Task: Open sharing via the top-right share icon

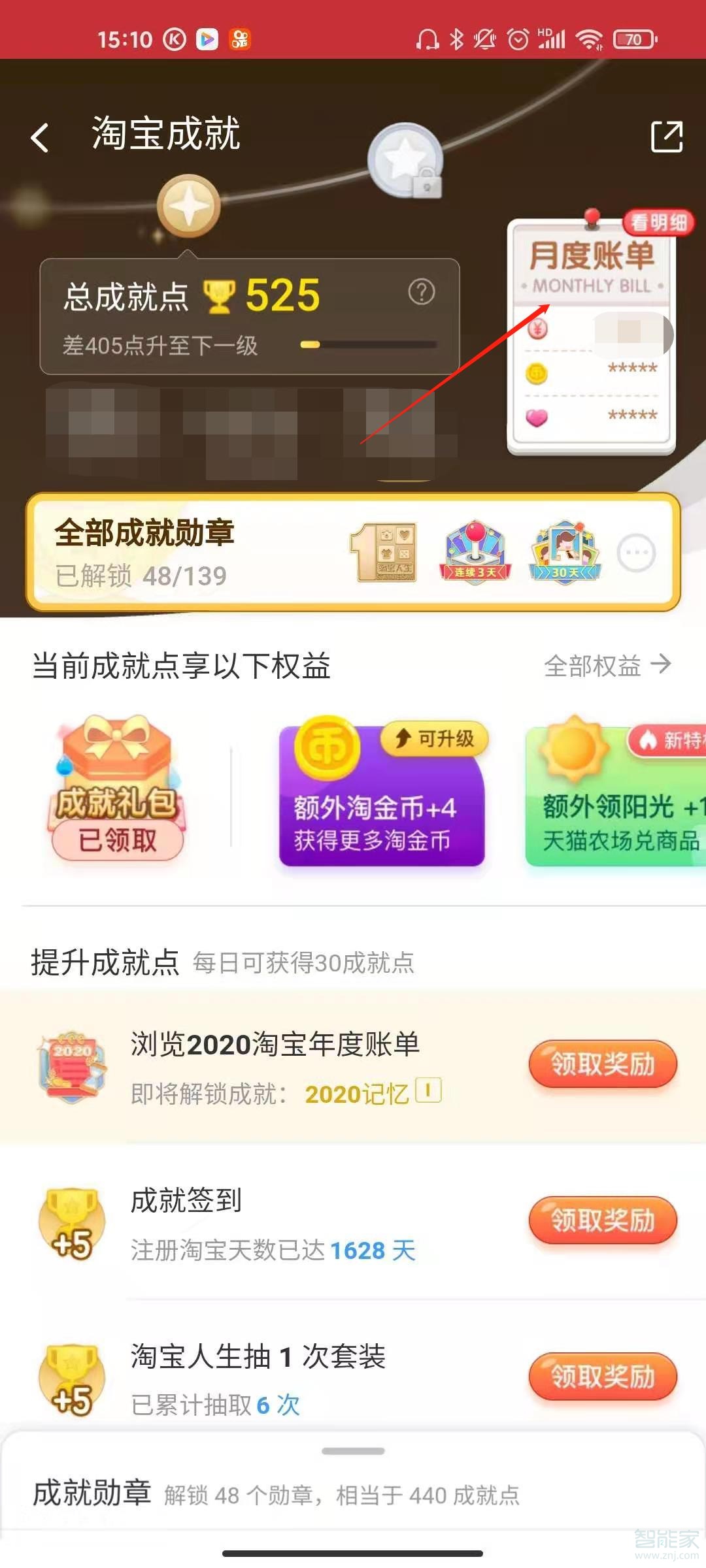Action: (x=666, y=138)
